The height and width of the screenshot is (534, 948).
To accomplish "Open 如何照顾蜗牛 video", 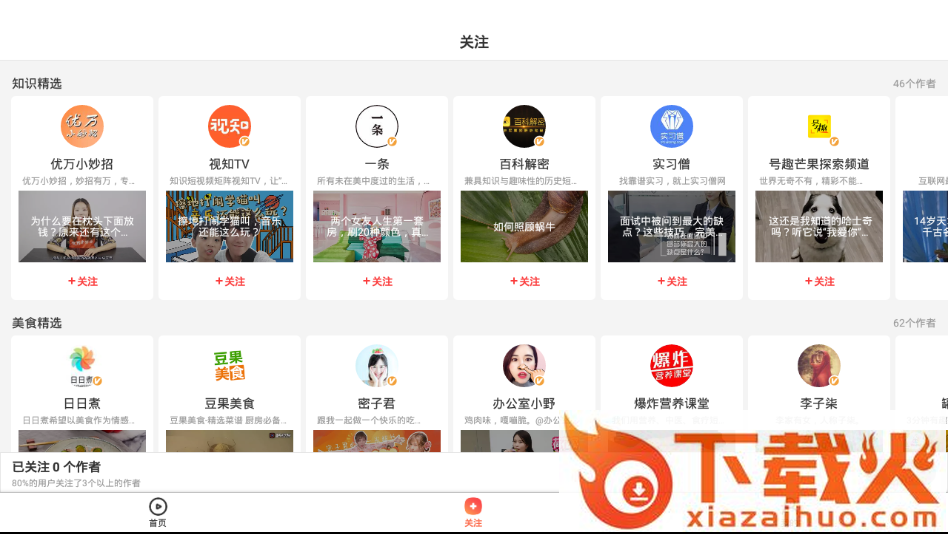I will [524, 226].
